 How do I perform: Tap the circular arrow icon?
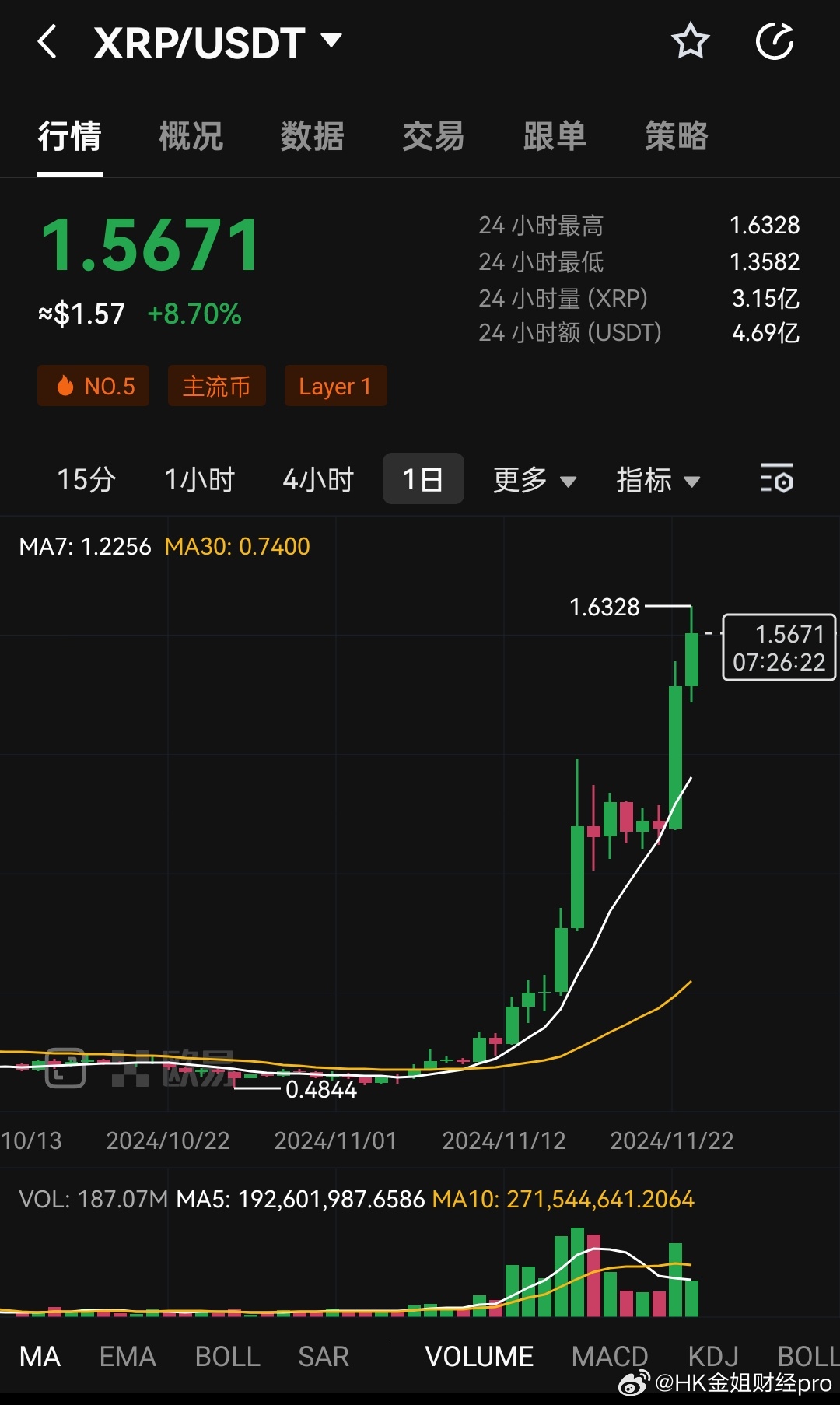775,41
